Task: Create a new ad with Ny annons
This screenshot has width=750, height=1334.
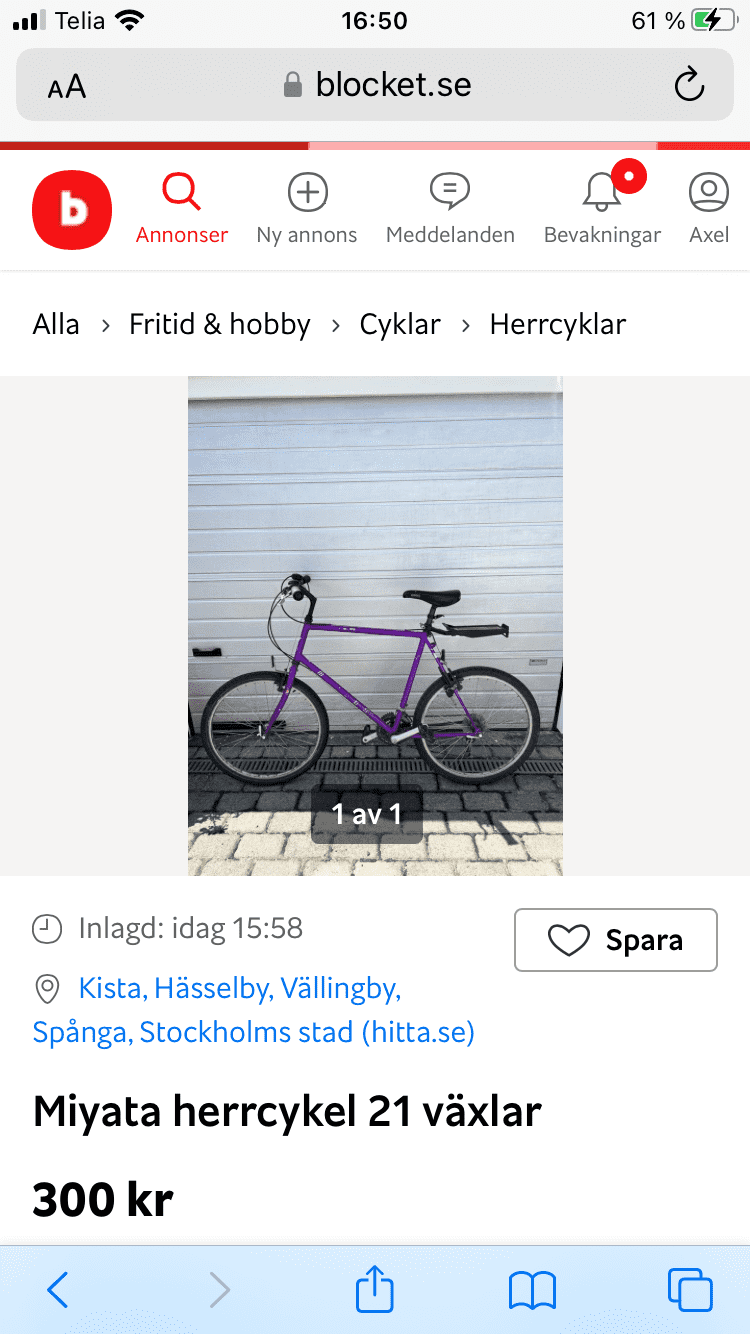Action: (x=307, y=208)
